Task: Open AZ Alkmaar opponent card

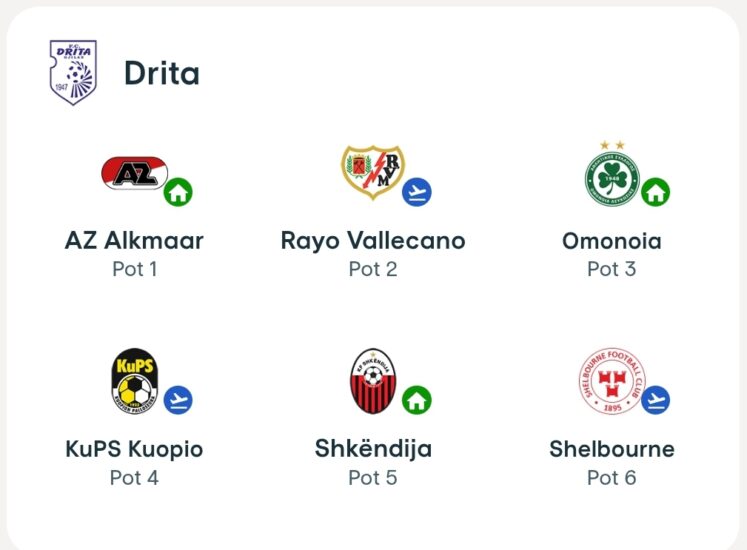Action: tap(134, 240)
